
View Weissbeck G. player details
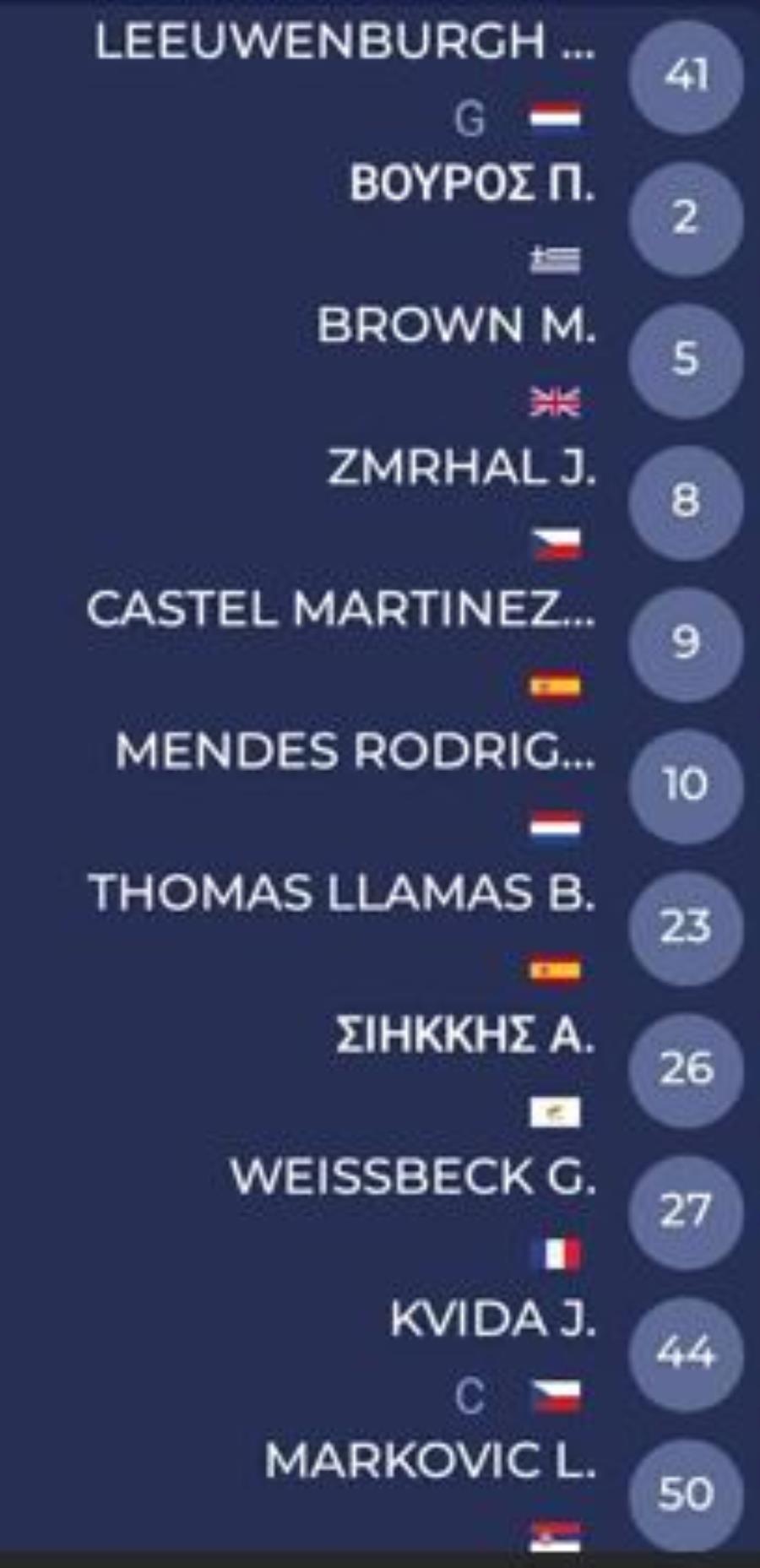(412, 1176)
